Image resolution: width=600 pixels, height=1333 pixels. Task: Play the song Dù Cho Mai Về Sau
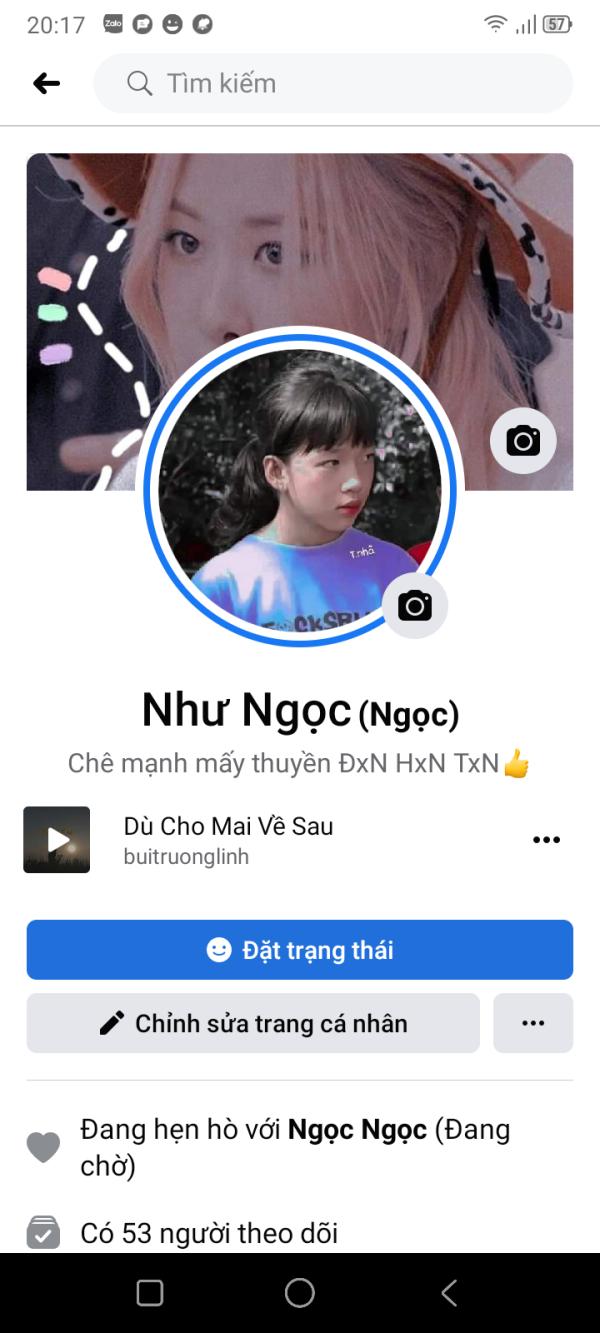point(57,840)
